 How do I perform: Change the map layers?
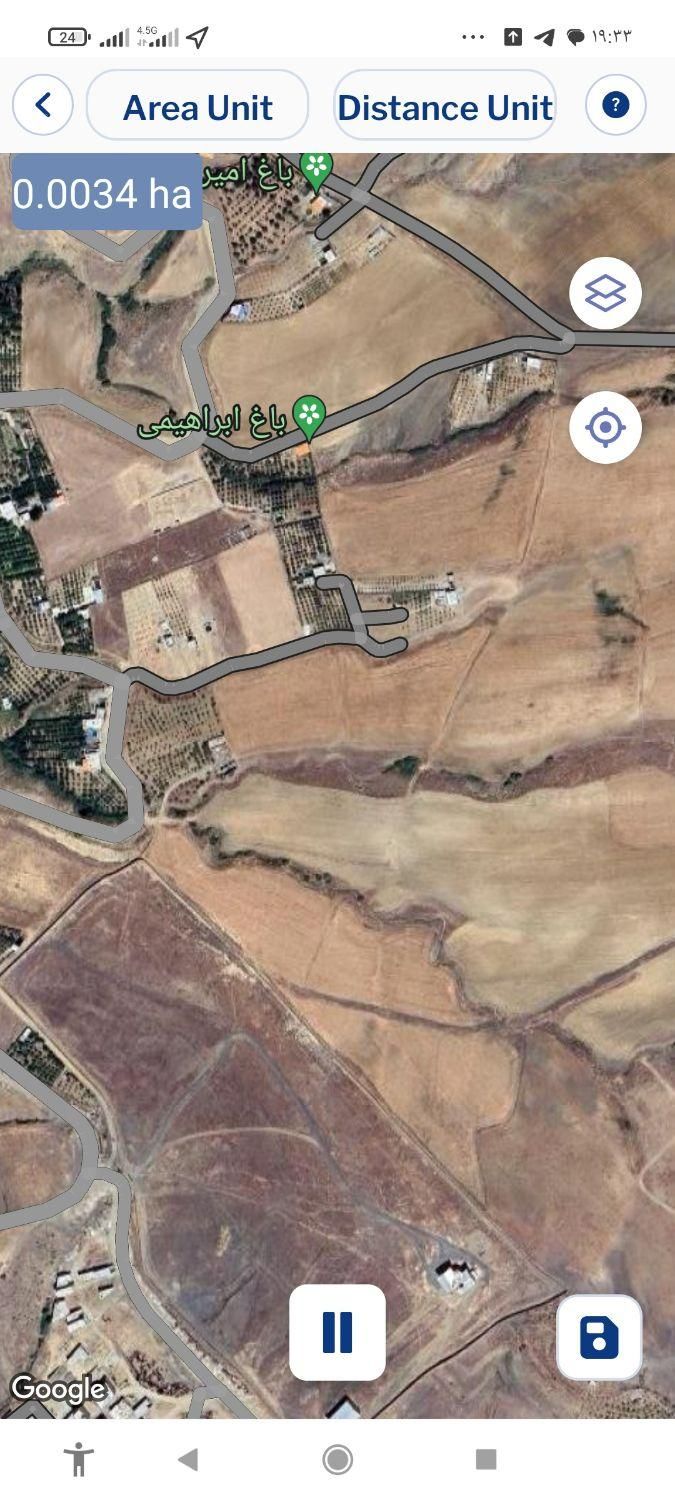pos(605,293)
